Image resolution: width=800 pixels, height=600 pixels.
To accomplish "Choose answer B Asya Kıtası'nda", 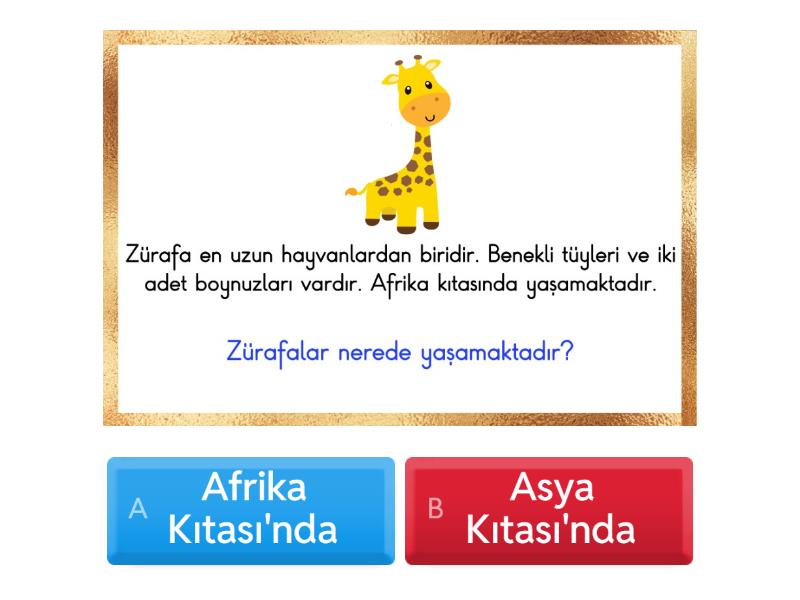I will (x=548, y=510).
